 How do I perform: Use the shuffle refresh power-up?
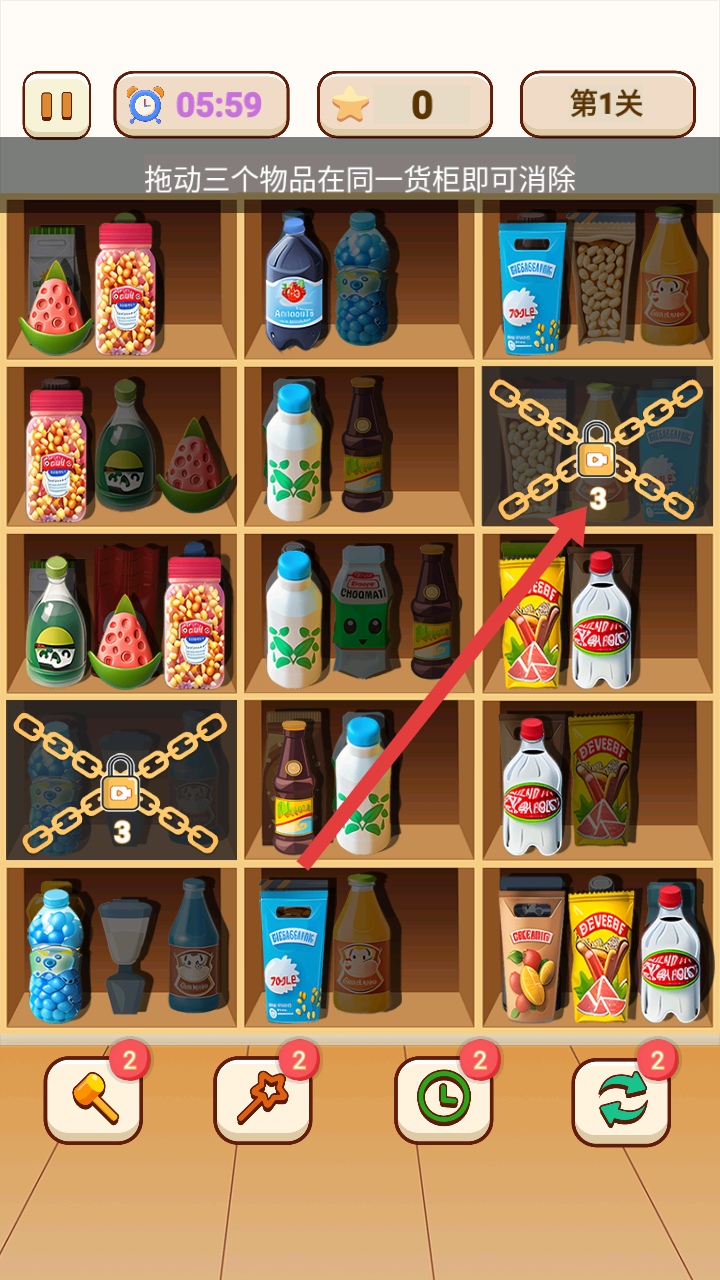tap(621, 1100)
